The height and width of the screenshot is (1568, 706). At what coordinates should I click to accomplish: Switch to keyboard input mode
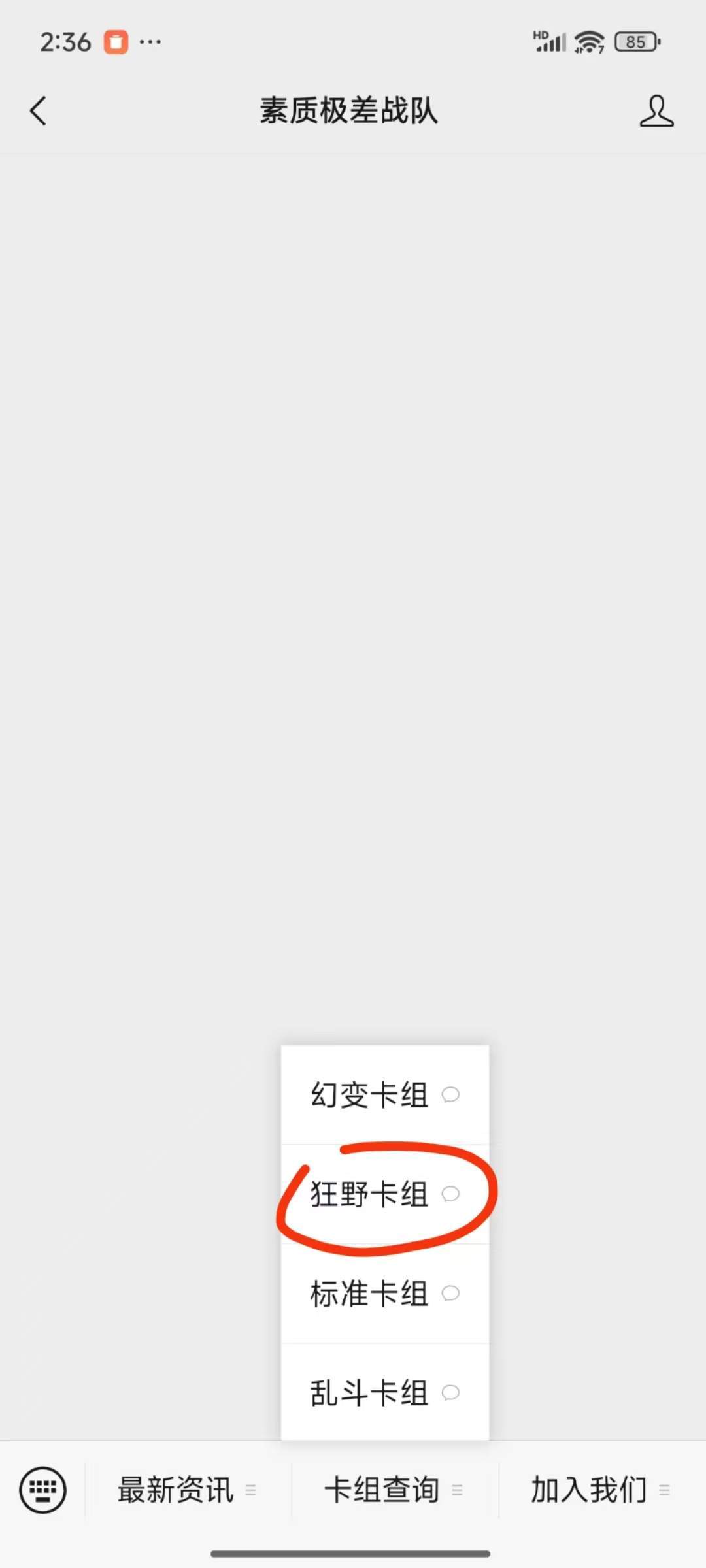point(42,1490)
